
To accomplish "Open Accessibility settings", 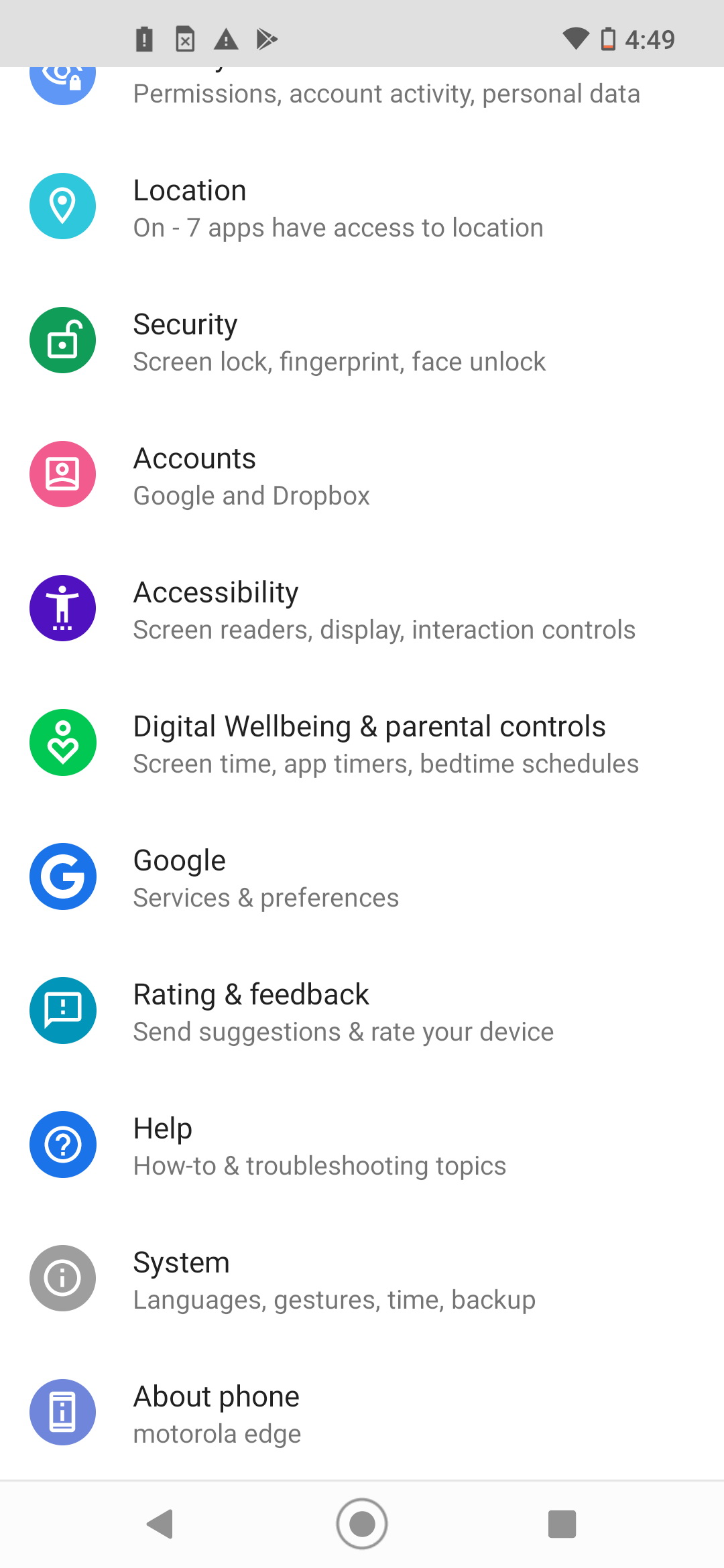I will pyautogui.click(x=362, y=608).
